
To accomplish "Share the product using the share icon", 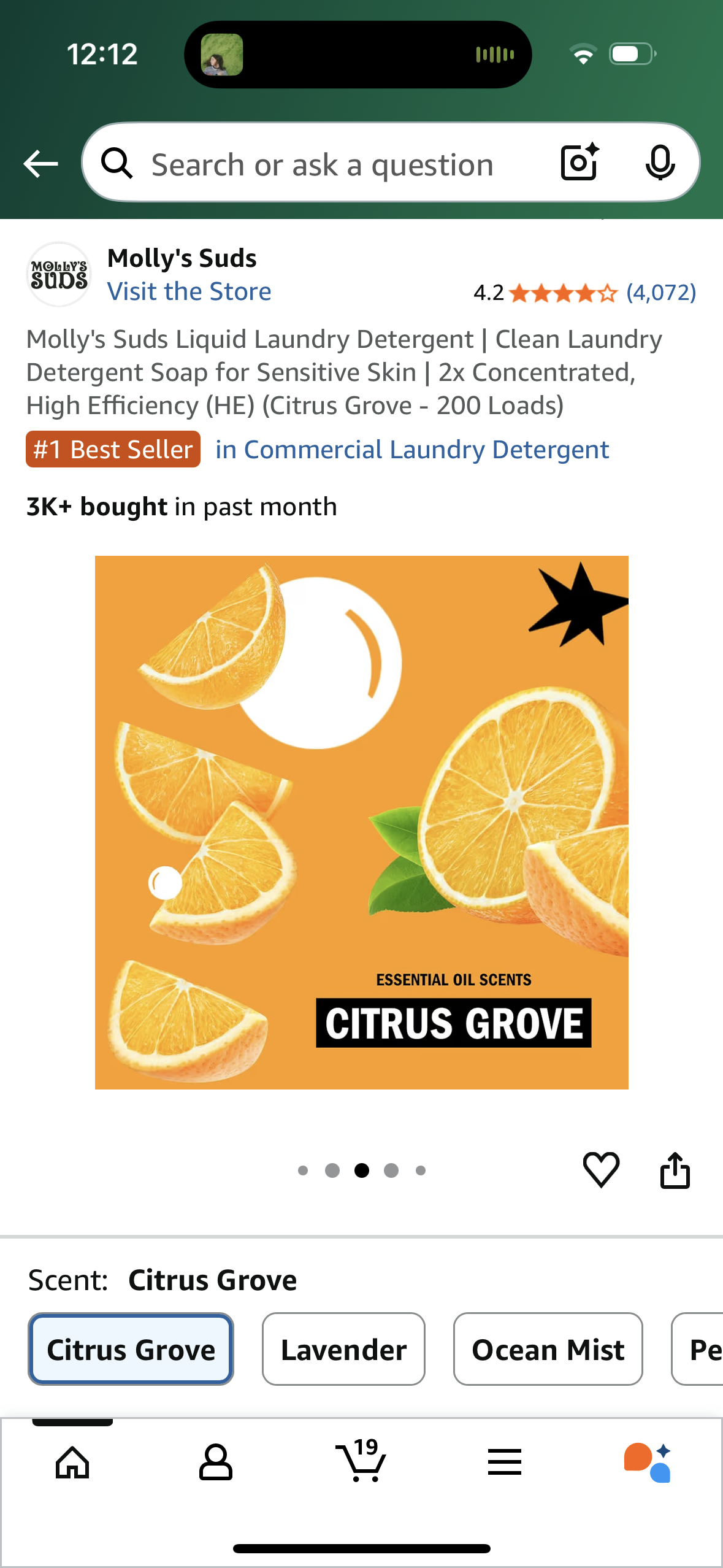I will pos(675,1169).
